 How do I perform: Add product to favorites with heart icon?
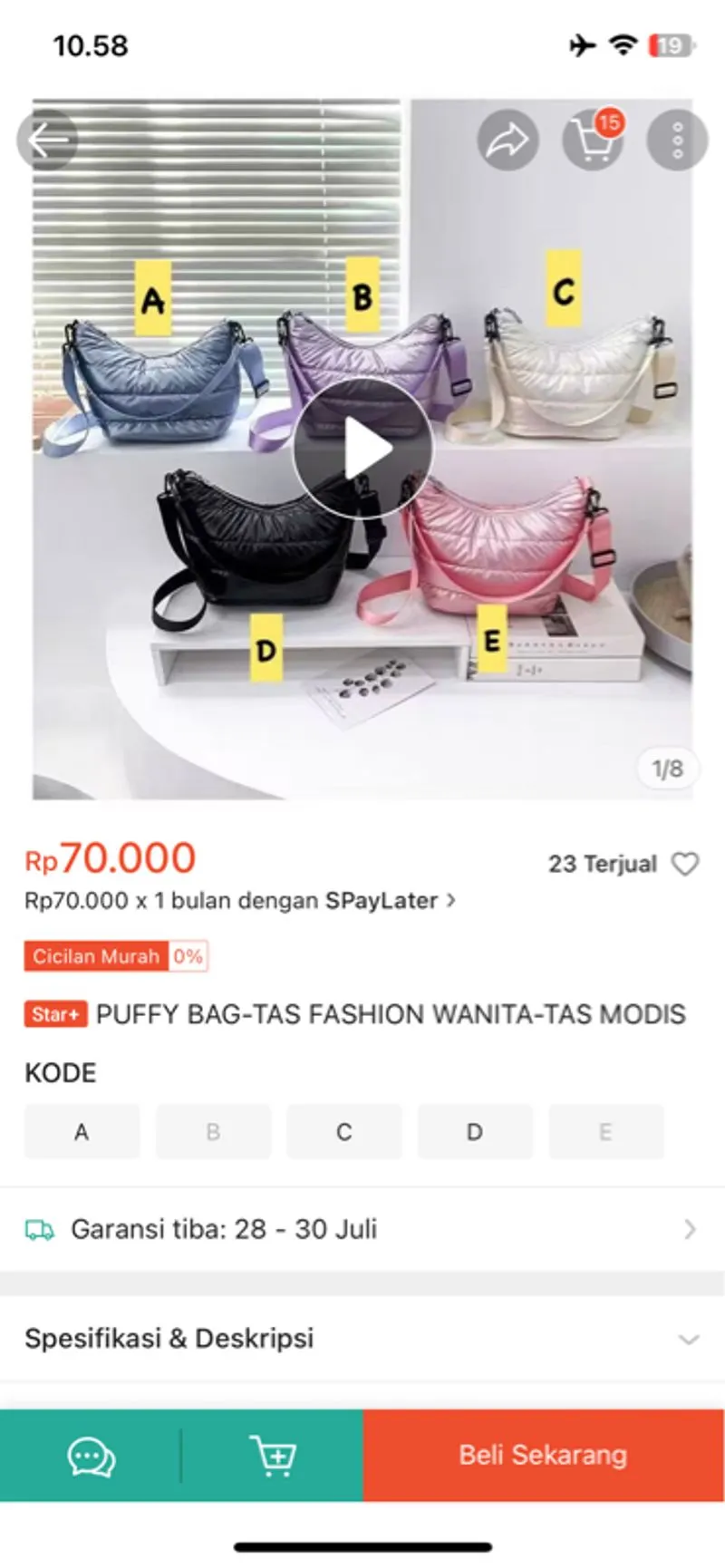click(685, 864)
